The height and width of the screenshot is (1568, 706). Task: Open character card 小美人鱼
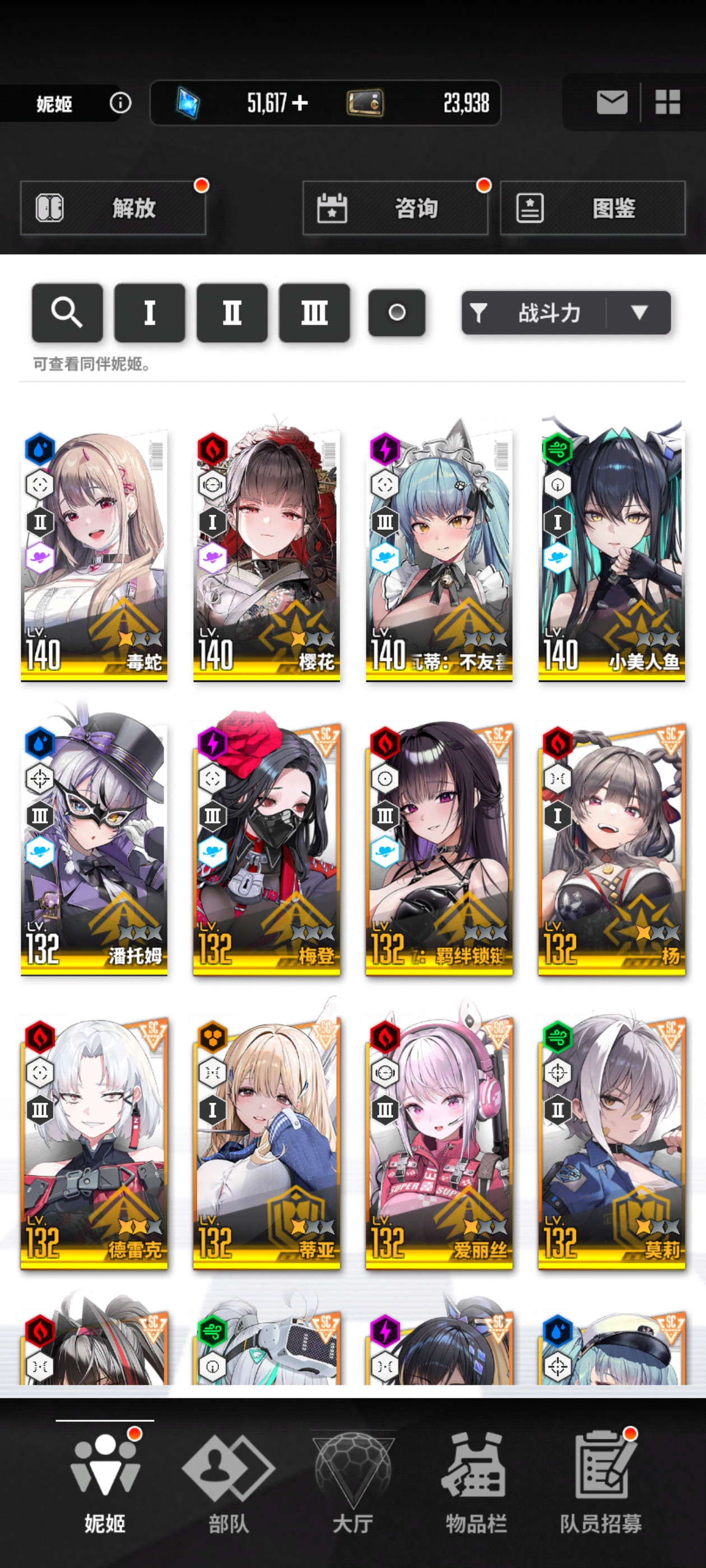tap(611, 554)
